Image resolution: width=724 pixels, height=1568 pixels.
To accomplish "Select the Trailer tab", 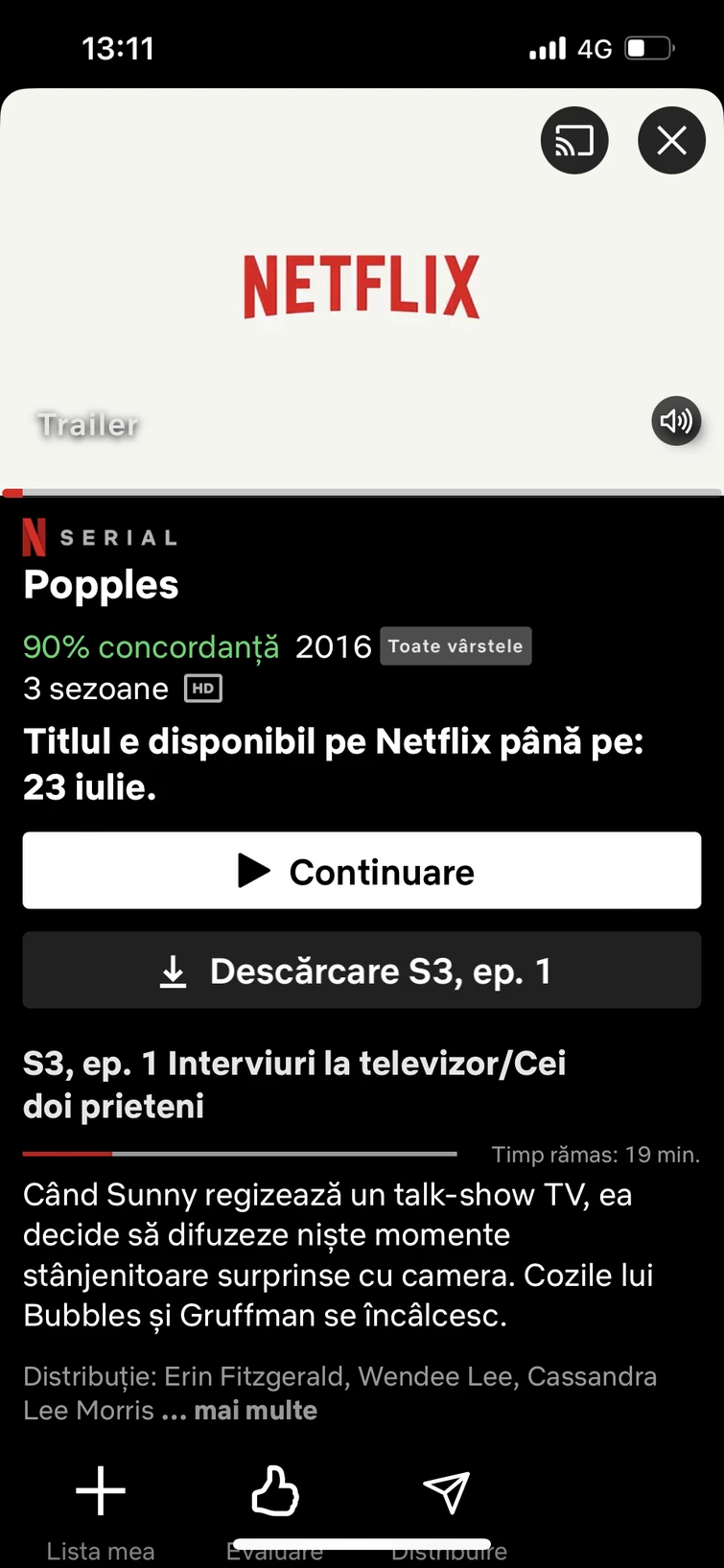I will (86, 424).
